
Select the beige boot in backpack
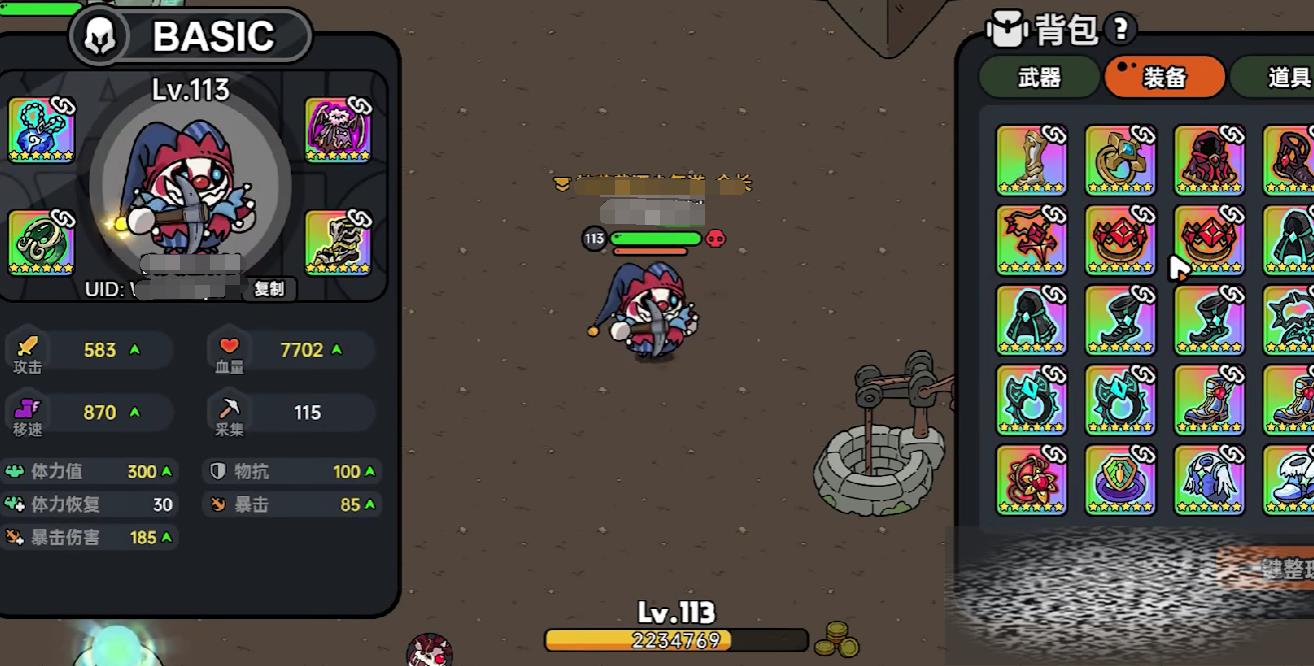1031,160
